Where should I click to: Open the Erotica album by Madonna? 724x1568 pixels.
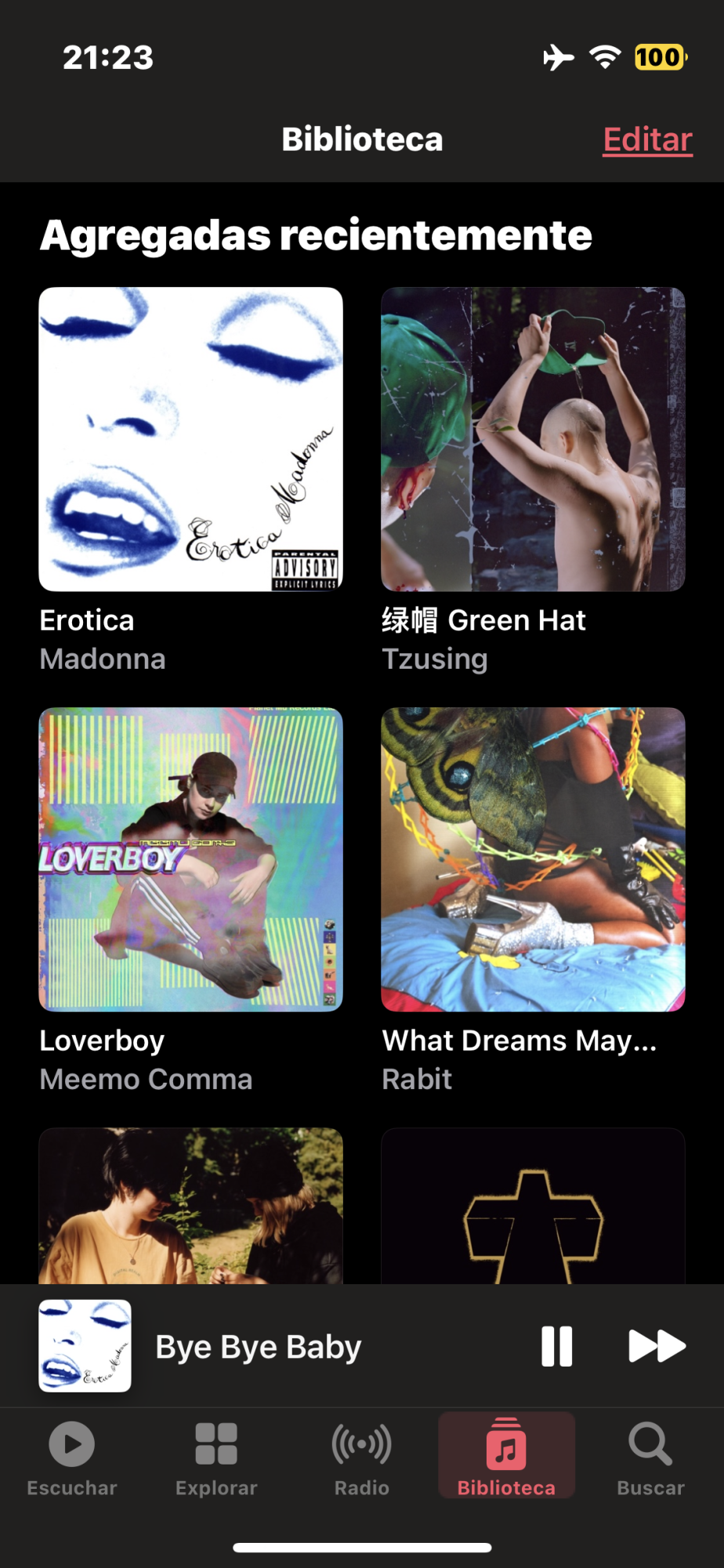click(190, 439)
